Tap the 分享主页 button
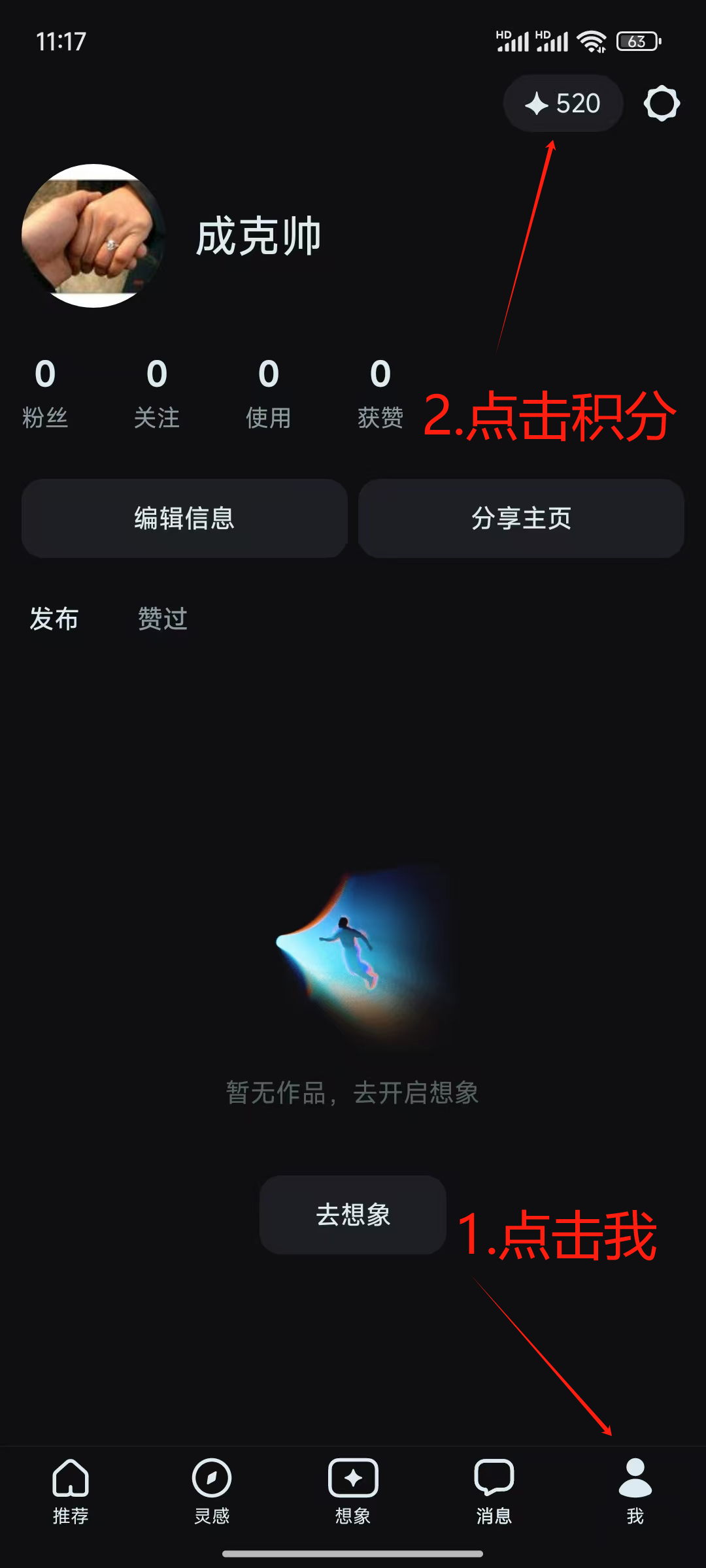 click(x=521, y=519)
